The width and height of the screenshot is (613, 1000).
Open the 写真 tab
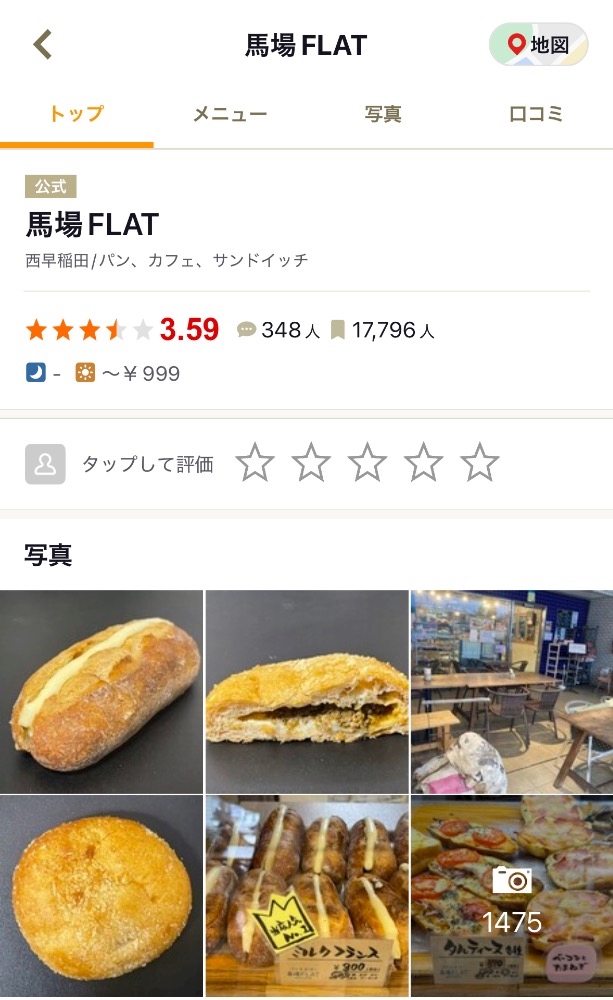click(x=383, y=114)
